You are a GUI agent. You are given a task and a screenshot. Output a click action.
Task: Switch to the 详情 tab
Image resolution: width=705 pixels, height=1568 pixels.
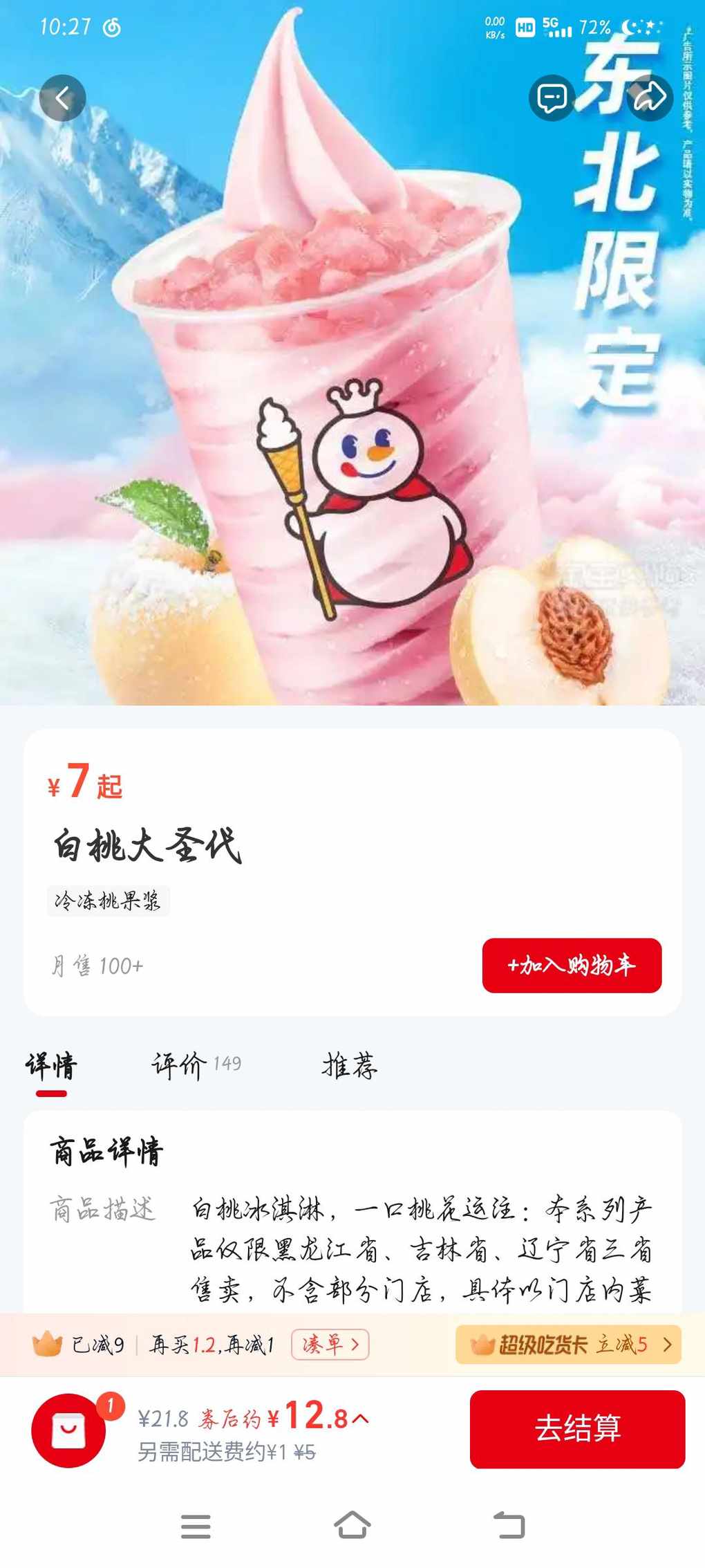(x=52, y=1066)
